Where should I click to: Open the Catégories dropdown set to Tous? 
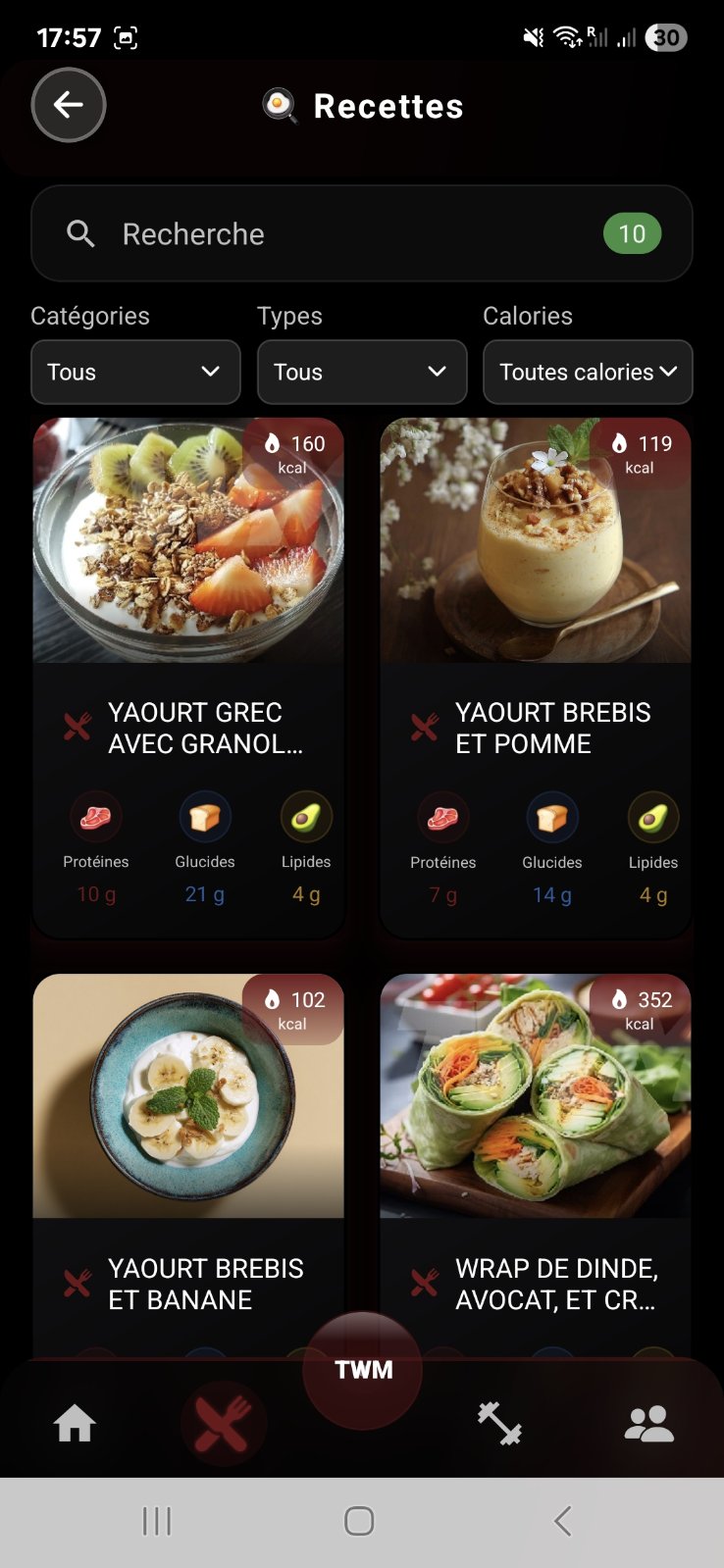134,372
